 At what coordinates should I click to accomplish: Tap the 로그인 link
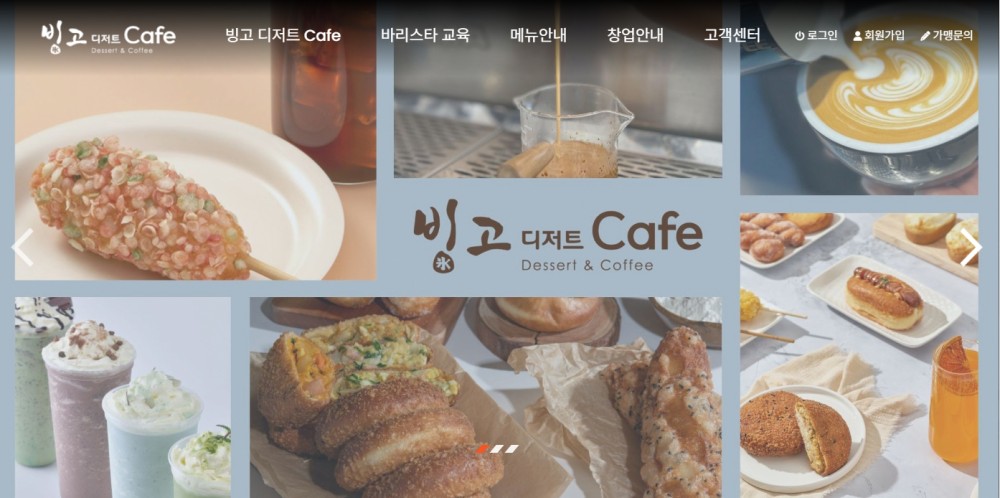pyautogui.click(x=816, y=35)
